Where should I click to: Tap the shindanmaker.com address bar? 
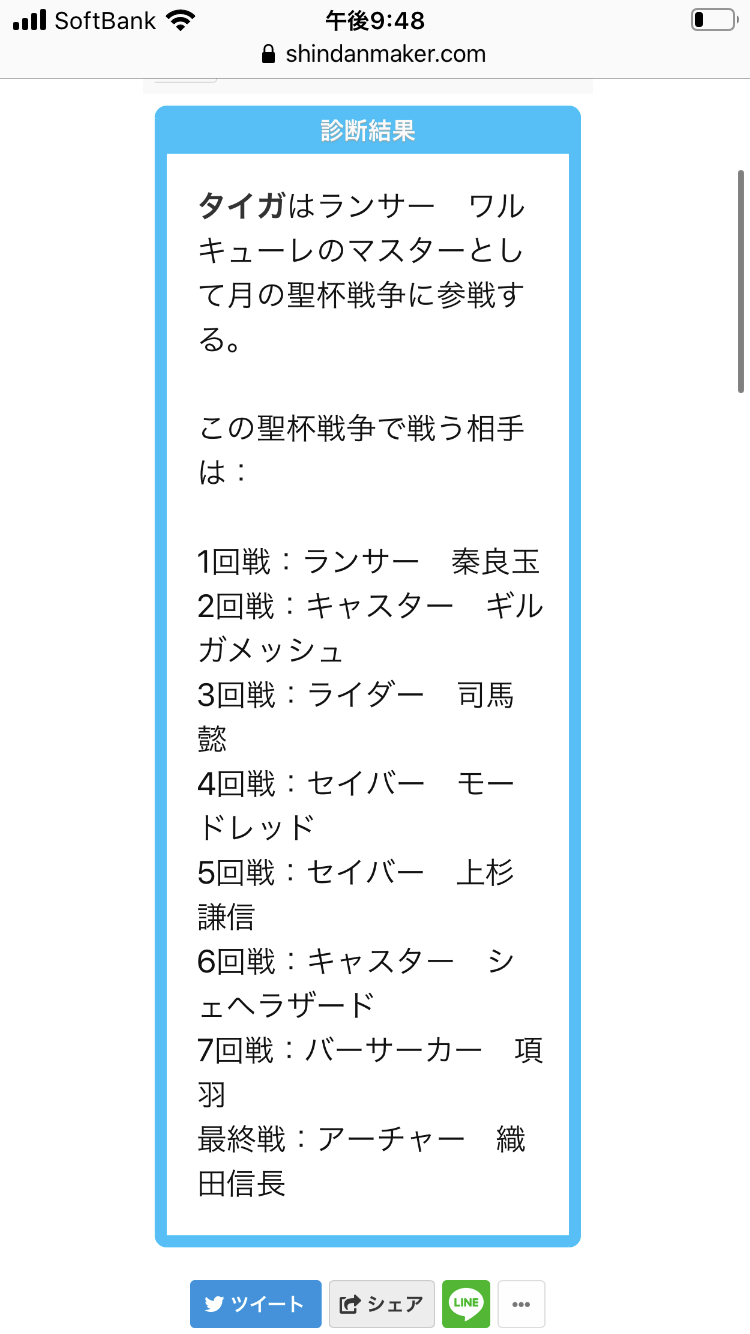coord(374,54)
